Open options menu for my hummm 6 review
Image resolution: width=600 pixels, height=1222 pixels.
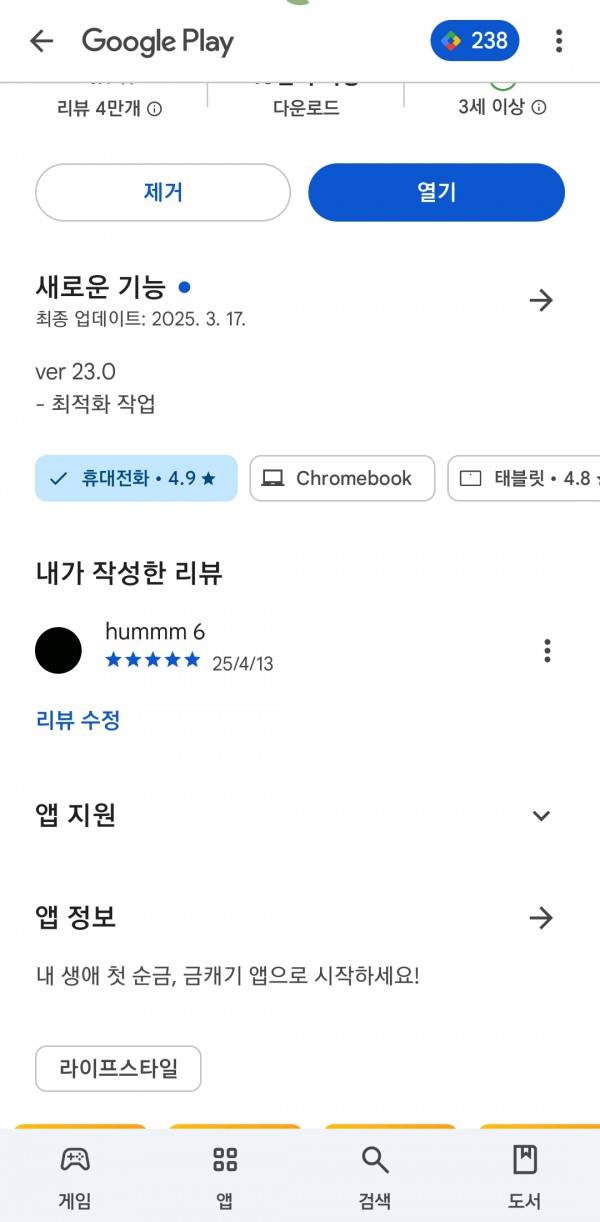pyautogui.click(x=547, y=650)
